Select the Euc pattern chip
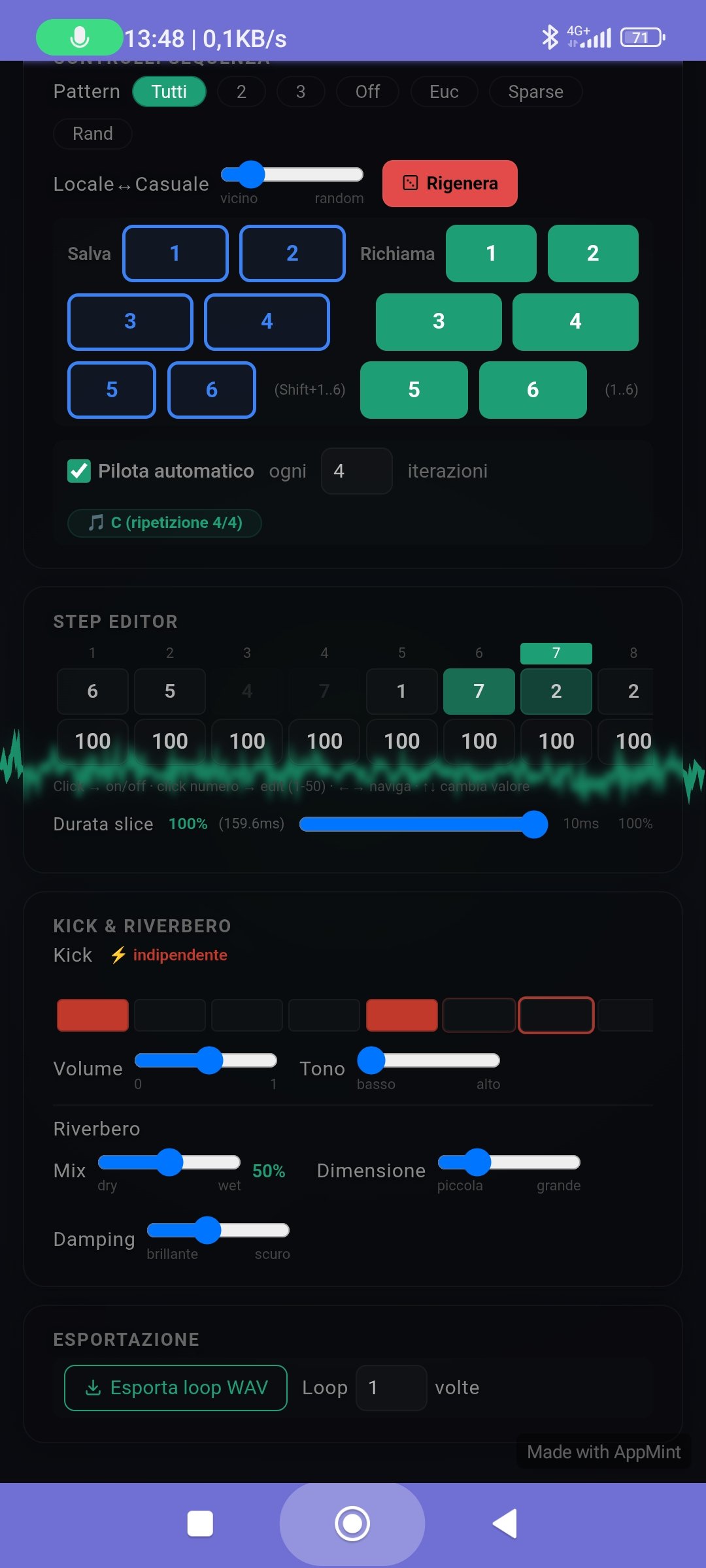The height and width of the screenshot is (1568, 706). 444,91
